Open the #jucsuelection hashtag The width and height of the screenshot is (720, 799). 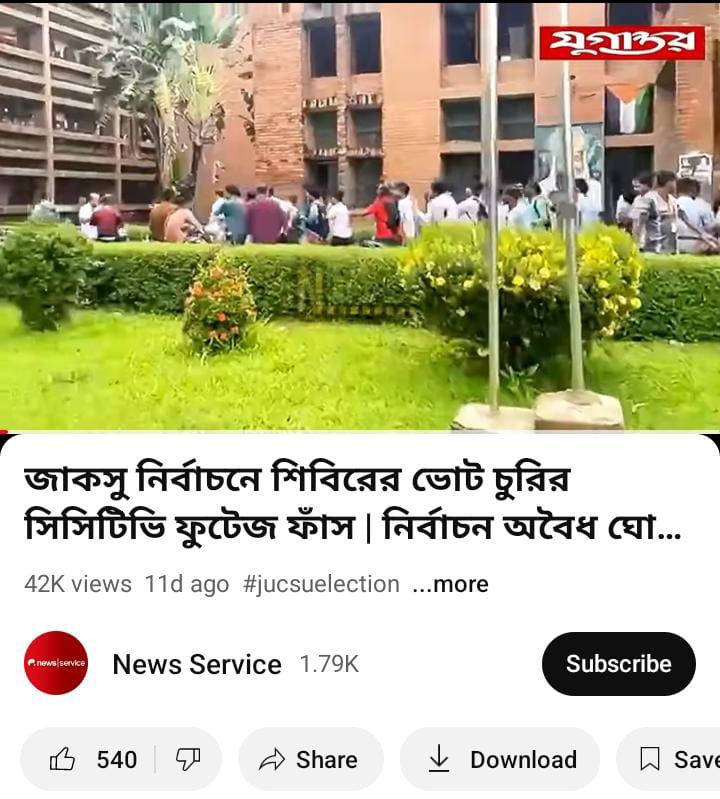point(321,584)
